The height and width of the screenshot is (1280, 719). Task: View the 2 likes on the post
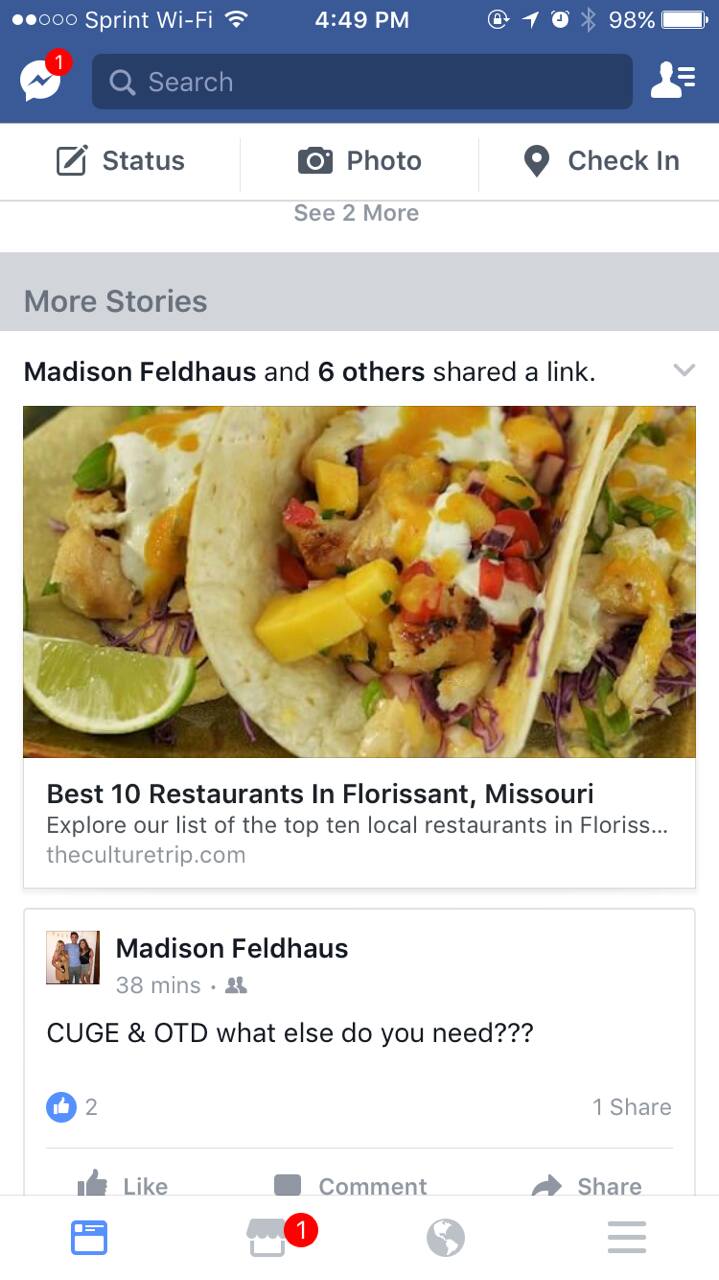coord(72,1107)
